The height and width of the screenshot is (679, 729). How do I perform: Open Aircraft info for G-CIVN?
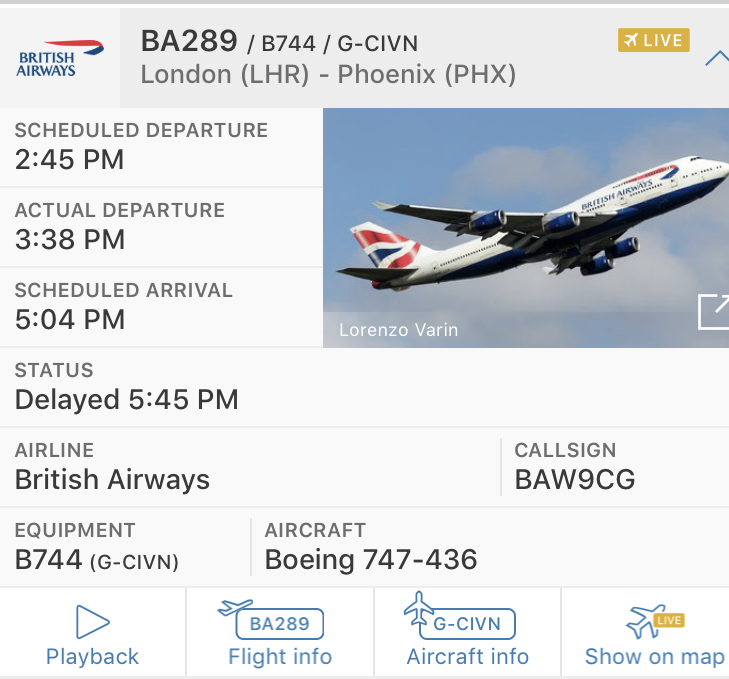point(467,634)
